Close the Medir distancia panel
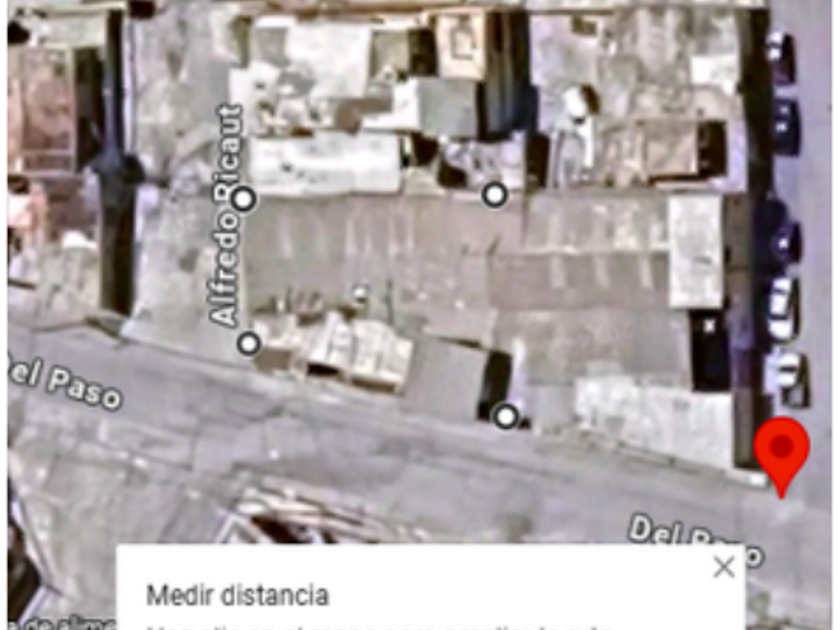The image size is (840, 630). click(724, 567)
